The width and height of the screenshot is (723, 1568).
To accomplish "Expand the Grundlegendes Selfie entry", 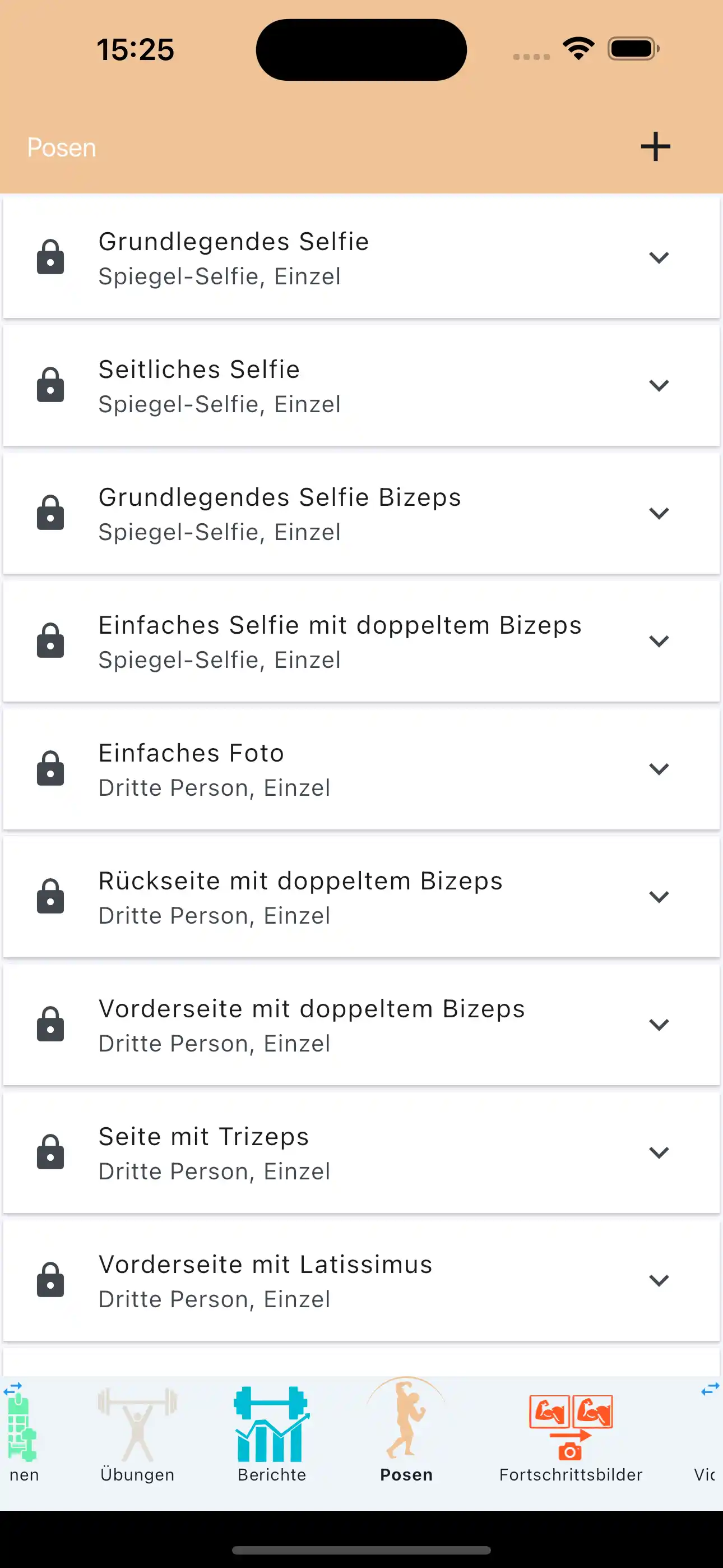I will 659,257.
